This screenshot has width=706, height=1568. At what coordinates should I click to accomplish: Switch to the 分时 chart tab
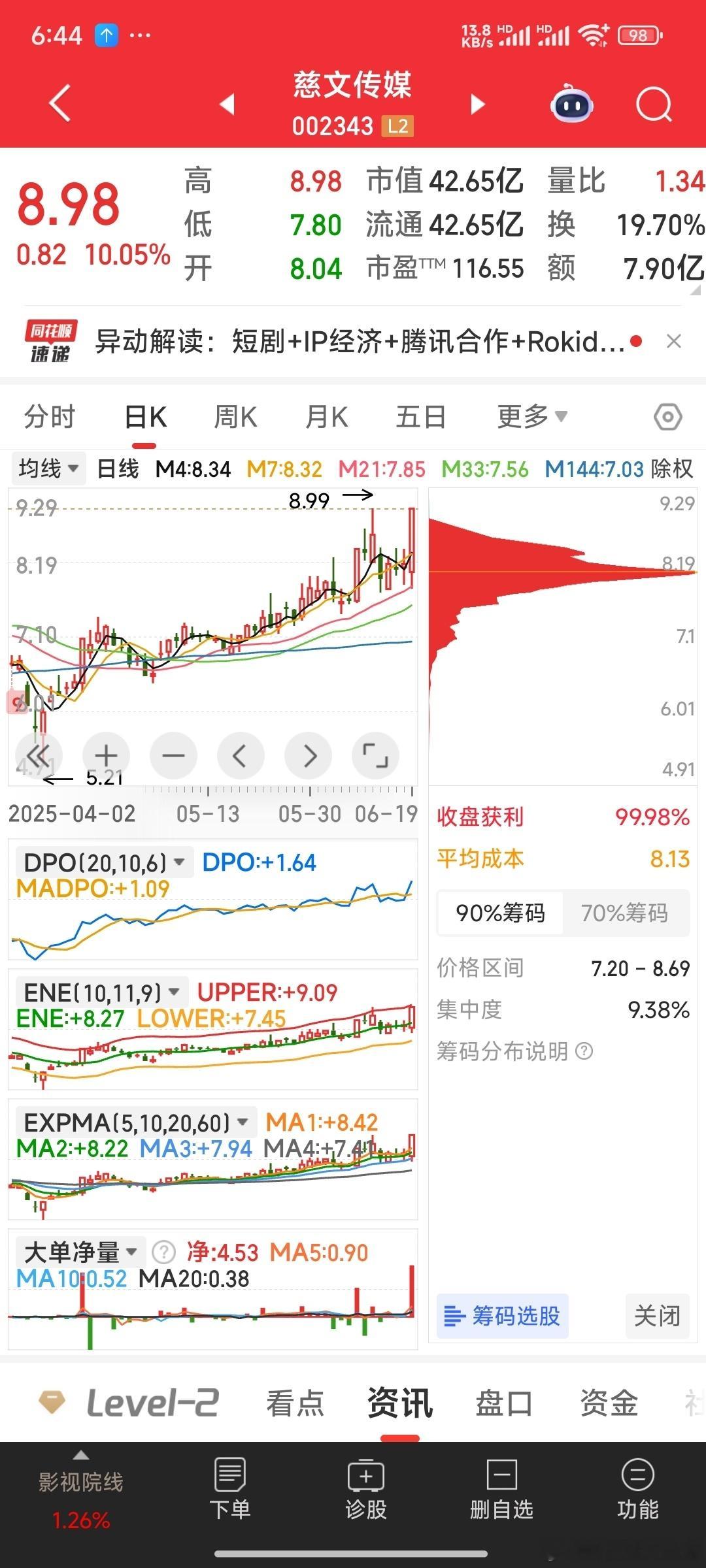click(50, 416)
